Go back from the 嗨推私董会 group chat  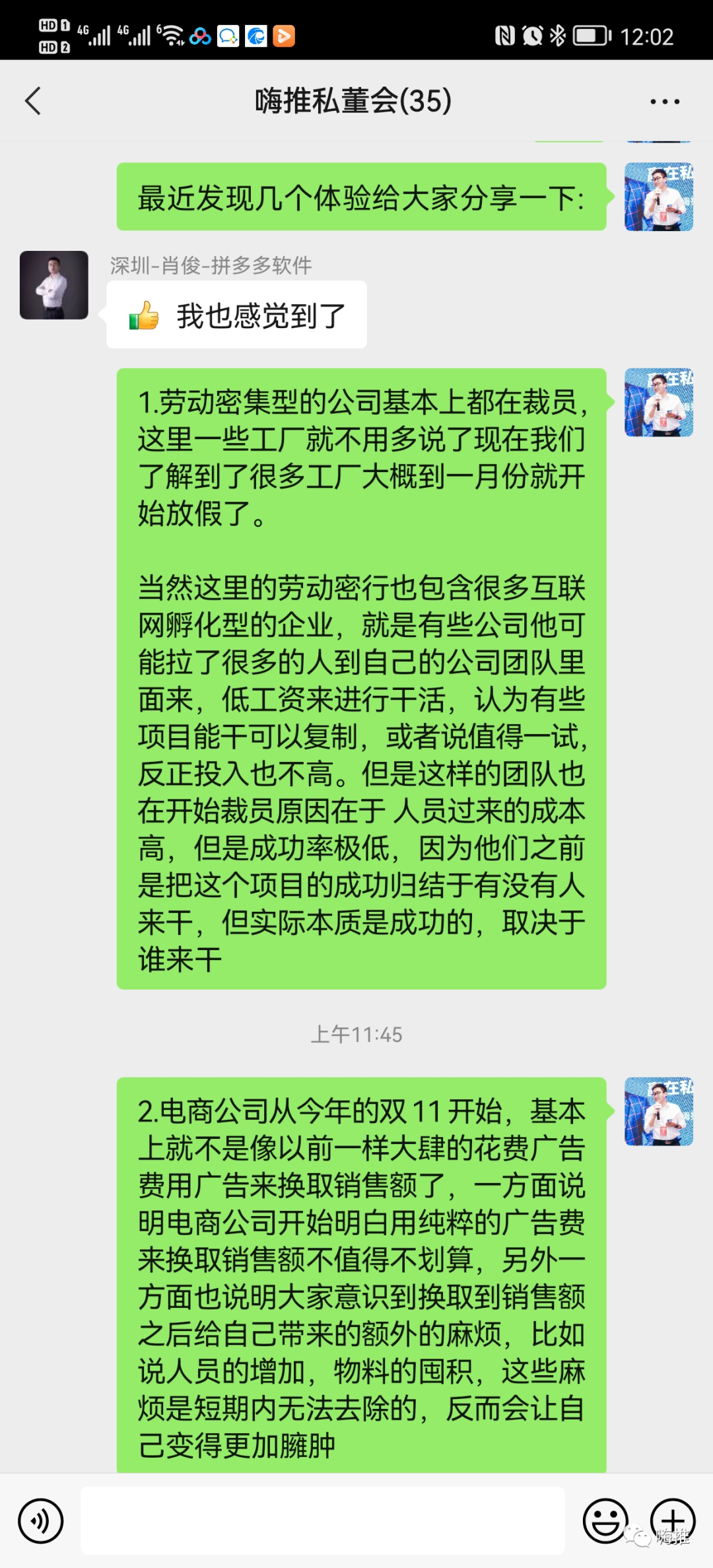(x=33, y=101)
